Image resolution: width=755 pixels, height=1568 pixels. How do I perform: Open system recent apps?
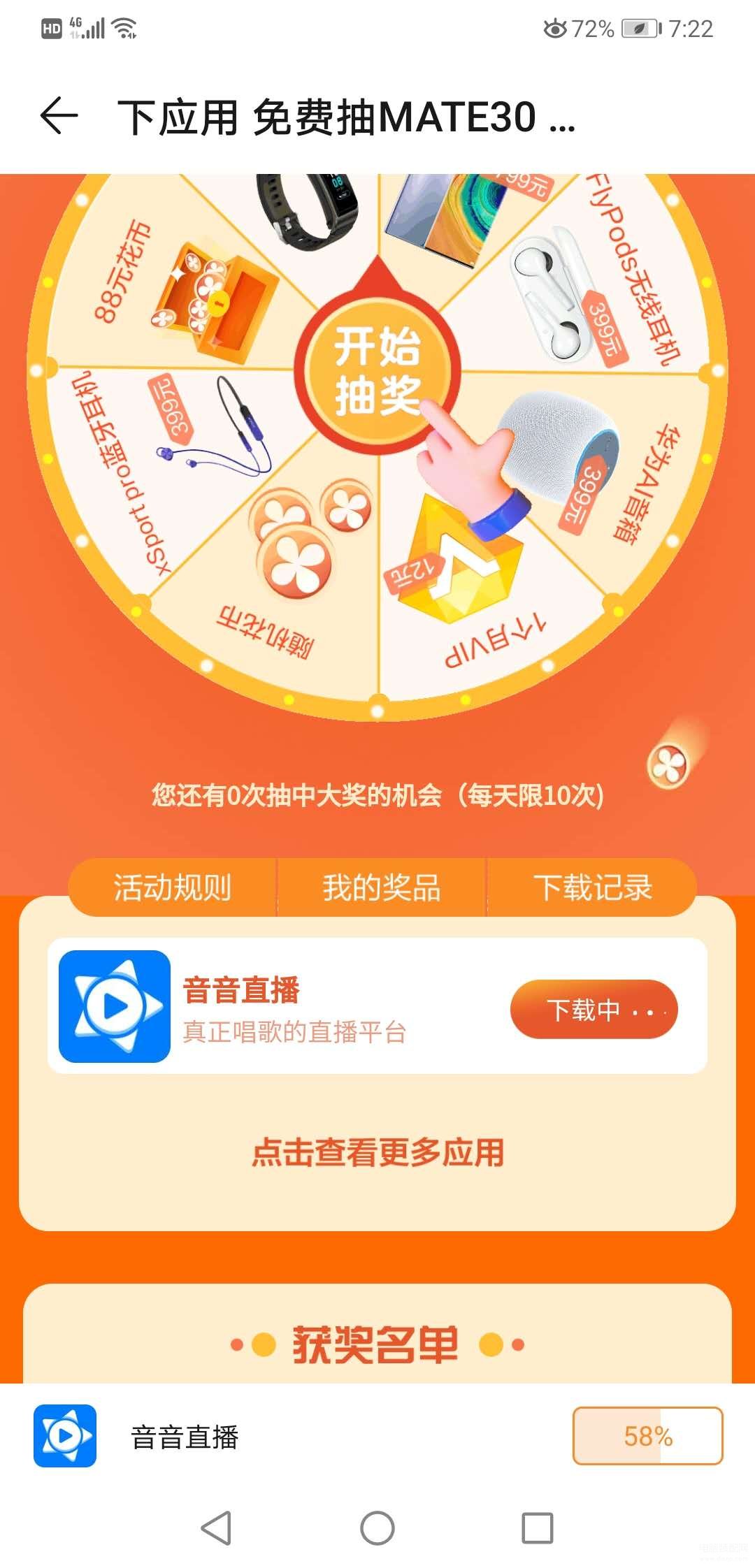538,1528
